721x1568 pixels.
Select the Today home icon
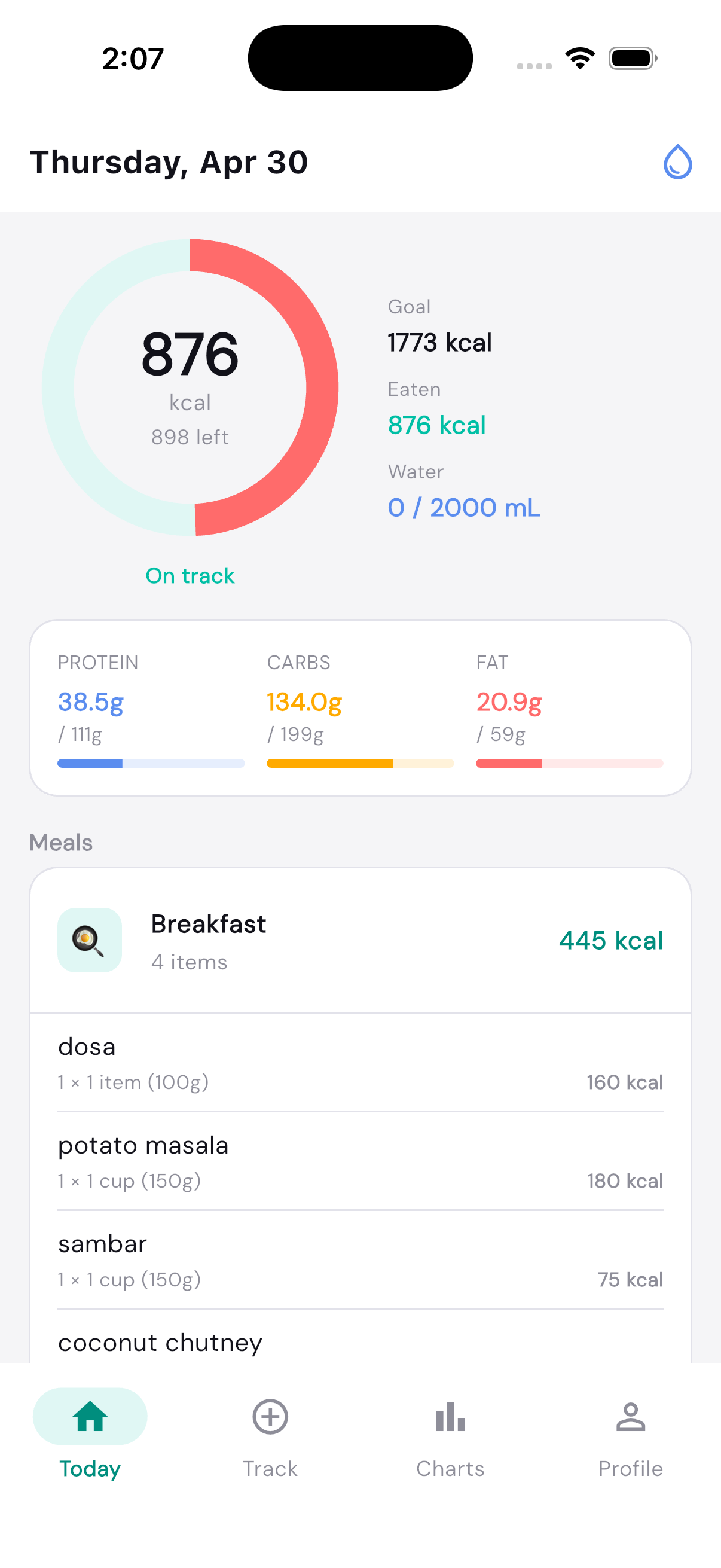(89, 1418)
